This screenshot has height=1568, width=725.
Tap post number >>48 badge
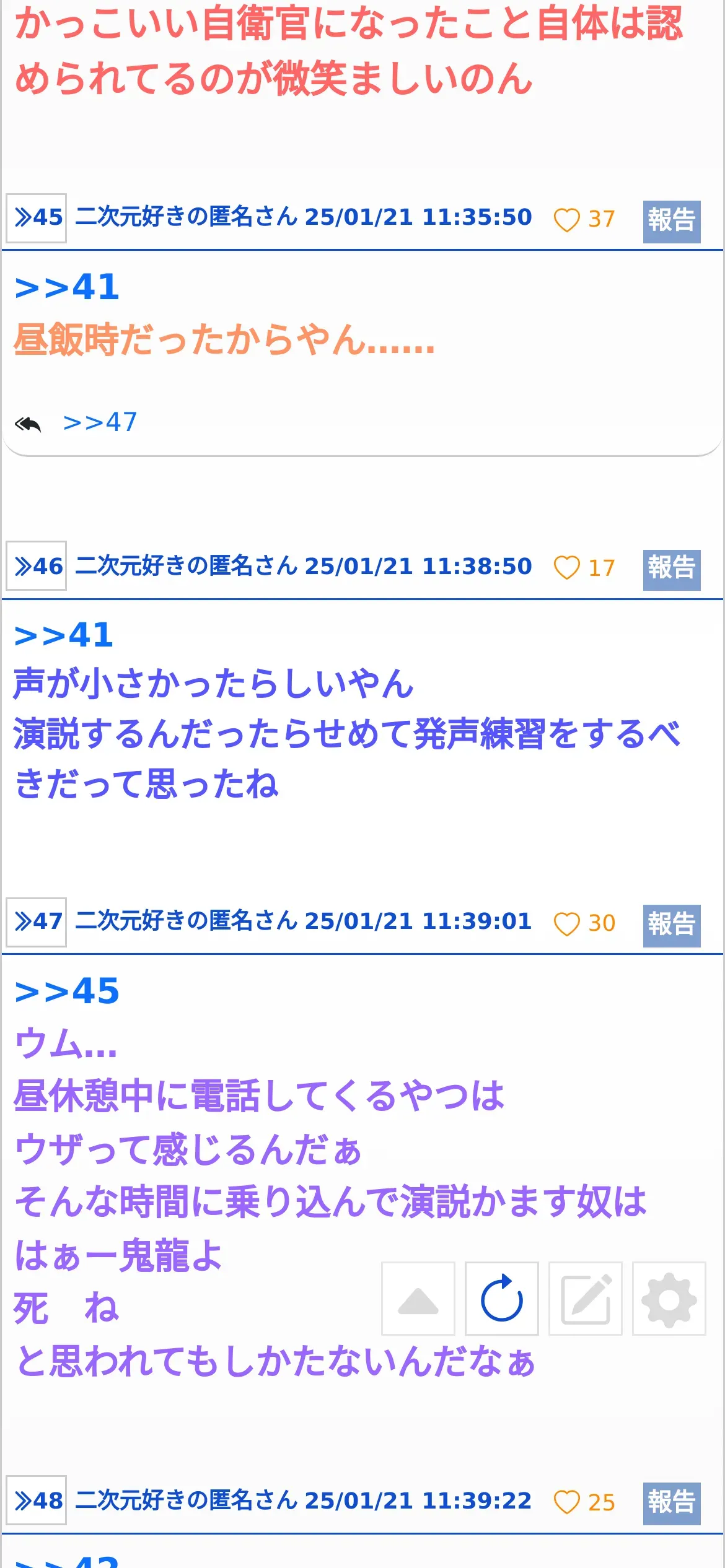tap(37, 1500)
